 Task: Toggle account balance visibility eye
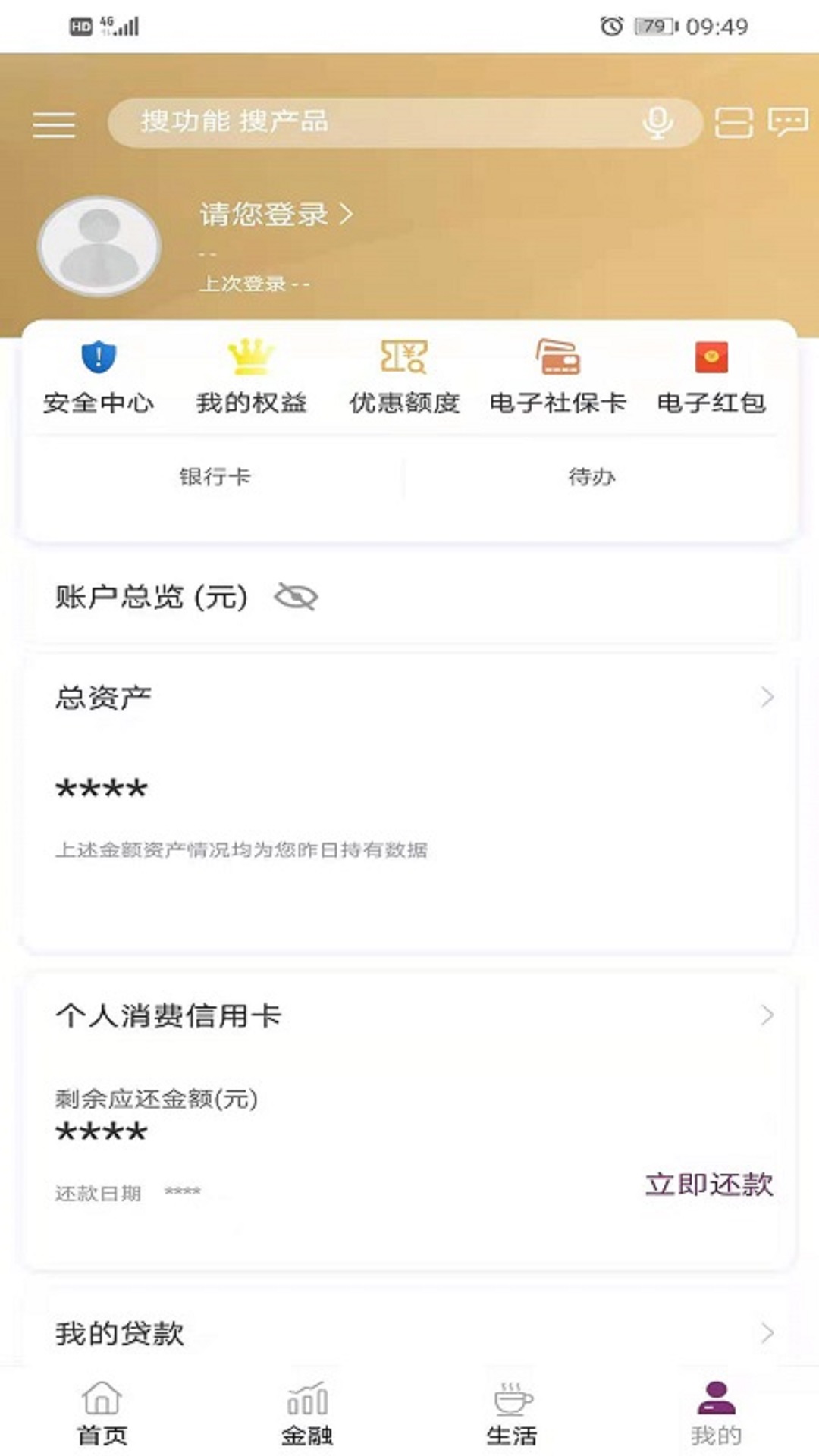click(x=296, y=598)
